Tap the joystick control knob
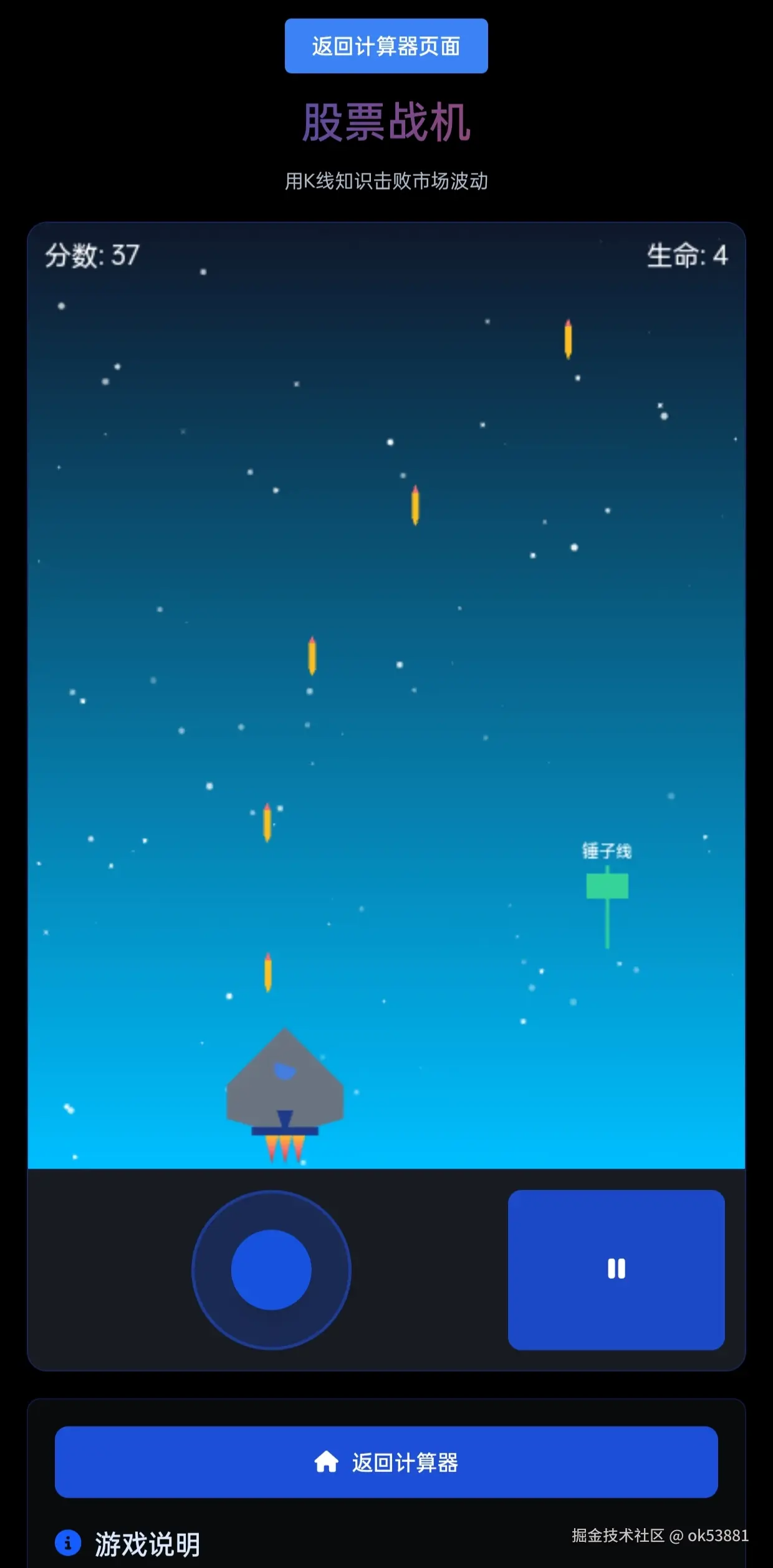773x1568 pixels. (x=271, y=1269)
